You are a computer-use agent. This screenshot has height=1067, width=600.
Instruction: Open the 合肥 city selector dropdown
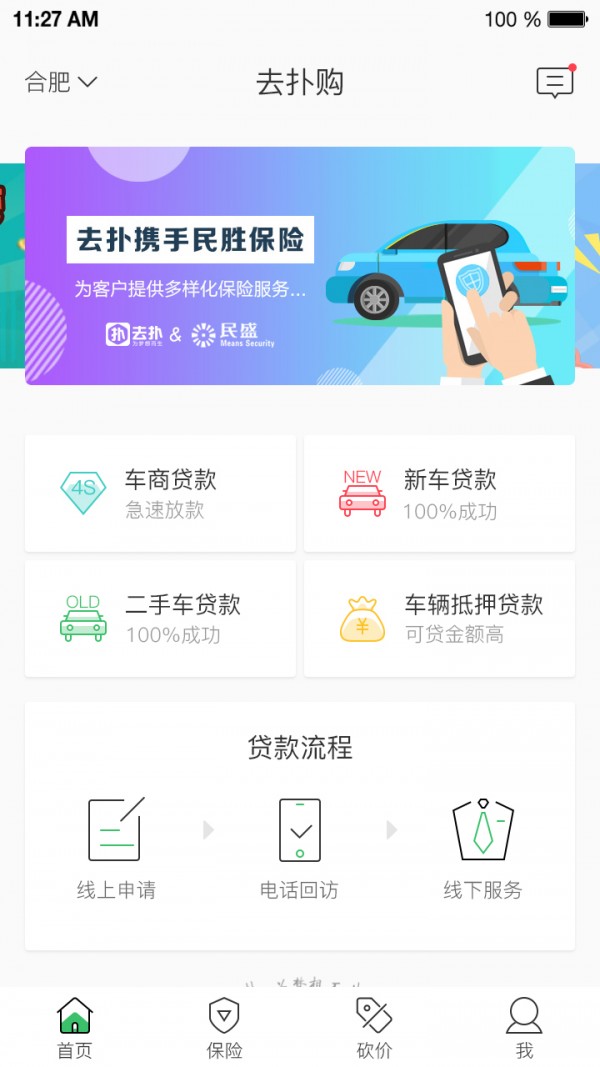[60, 82]
